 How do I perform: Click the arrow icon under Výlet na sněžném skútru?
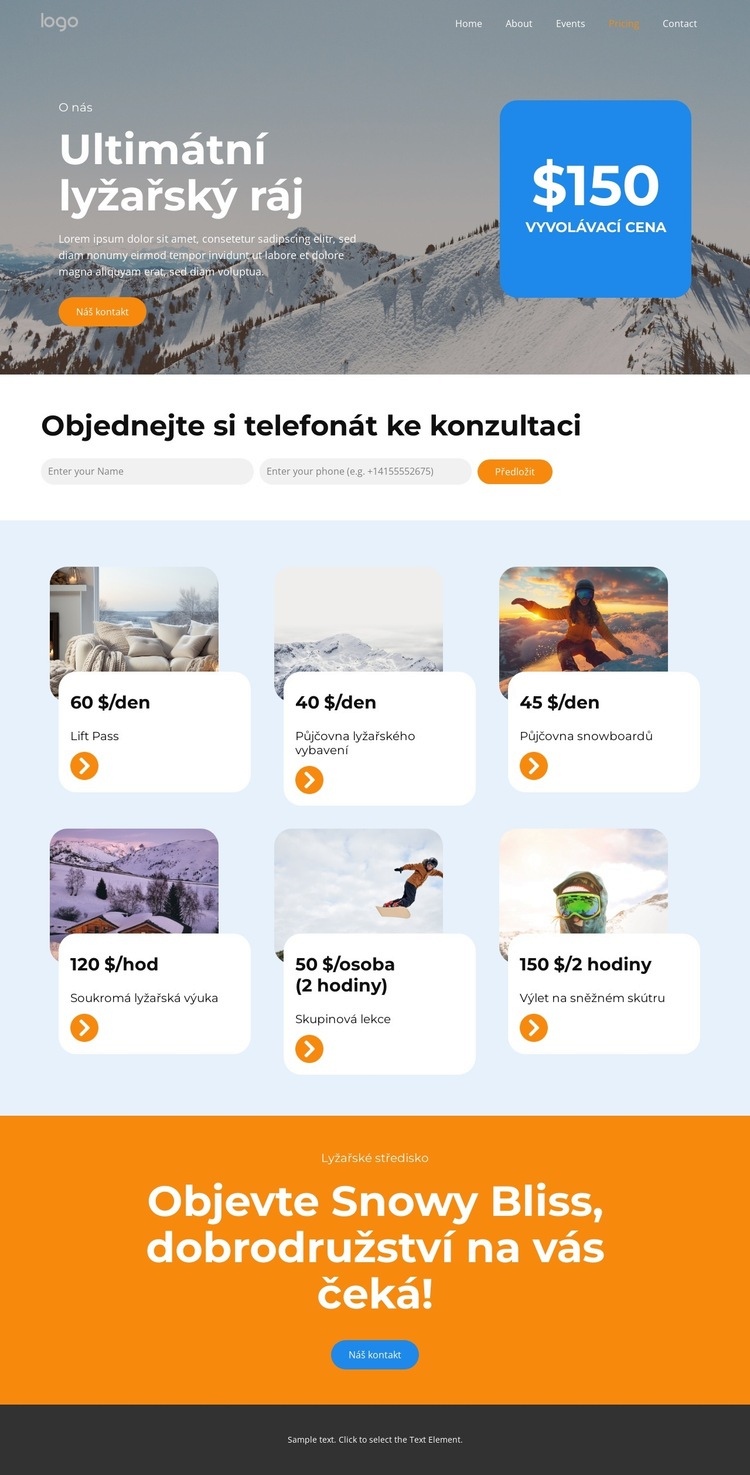pyautogui.click(x=534, y=1027)
